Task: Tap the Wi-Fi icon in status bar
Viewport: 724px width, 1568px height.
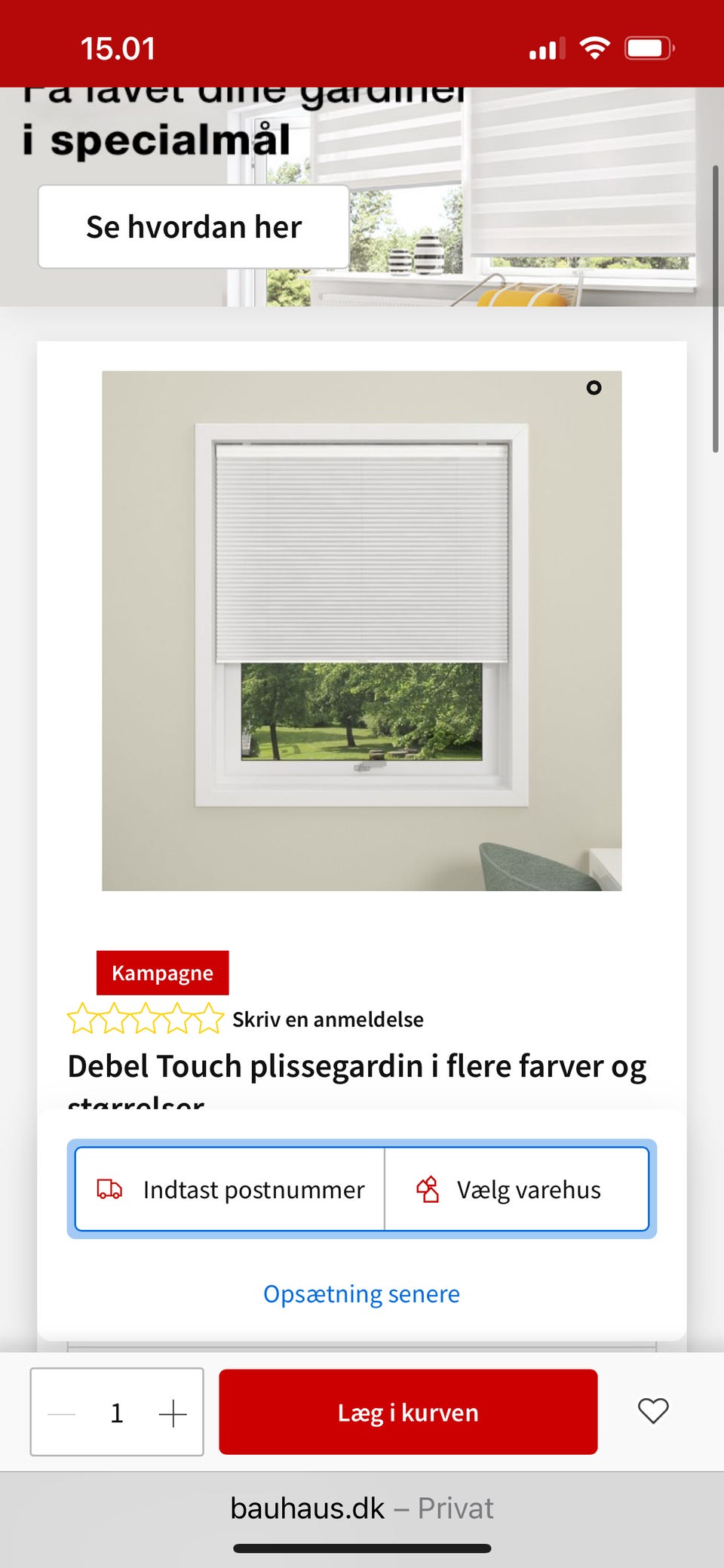Action: (x=595, y=48)
